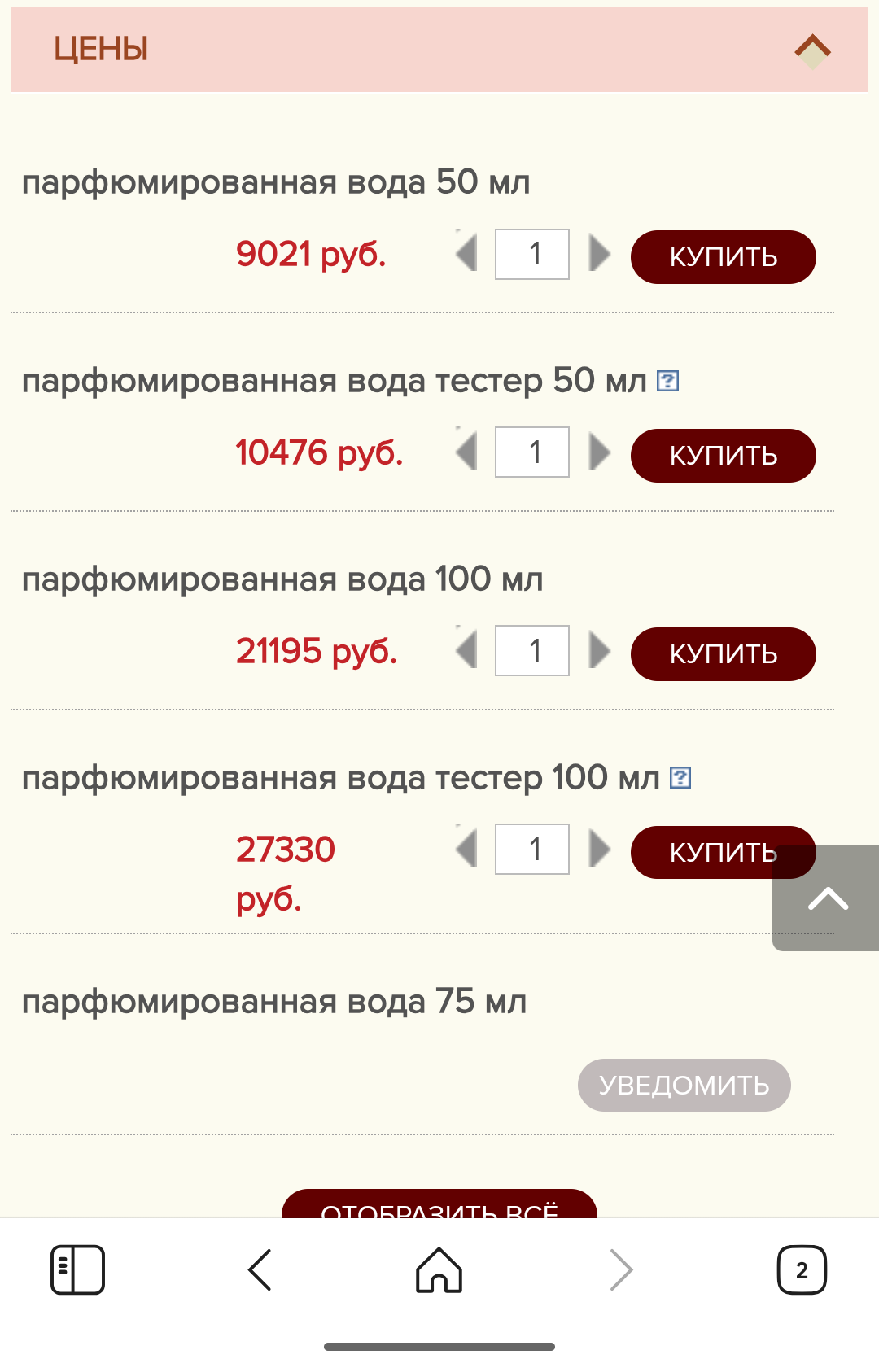Tap ОТОБРАЗИТЬ ВСЁ to show all options
The width and height of the screenshot is (879, 1372).
(x=439, y=1206)
